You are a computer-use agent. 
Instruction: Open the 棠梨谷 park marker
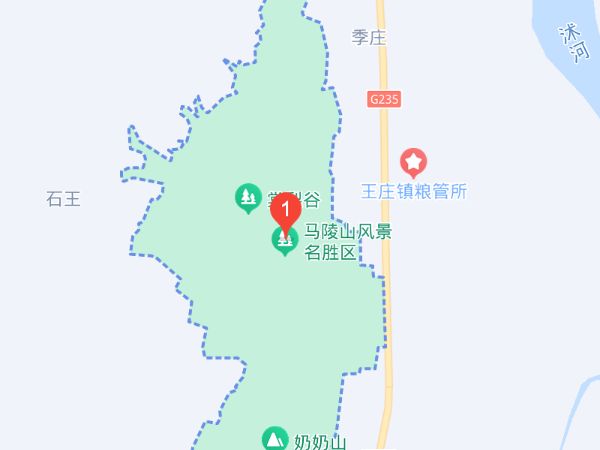tap(247, 197)
